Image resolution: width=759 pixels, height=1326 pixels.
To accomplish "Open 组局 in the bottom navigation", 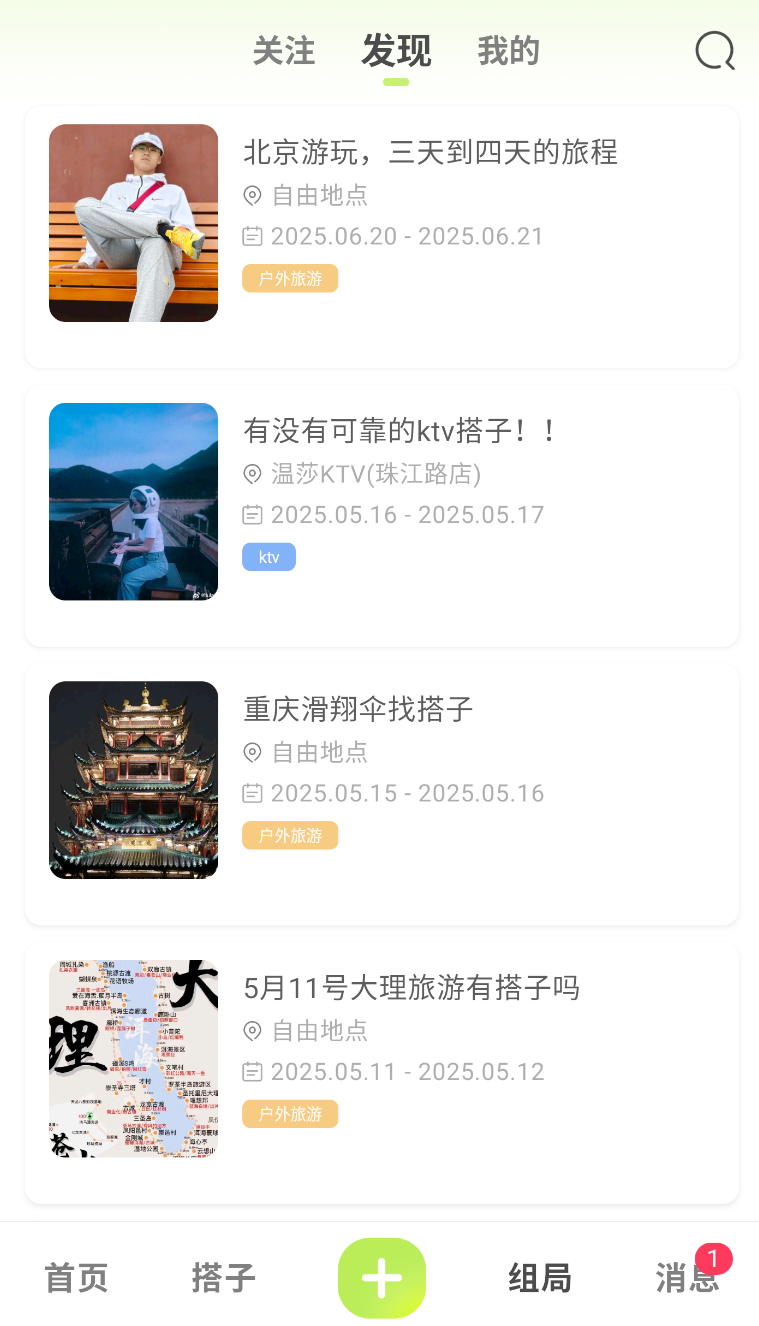I will coord(540,1277).
